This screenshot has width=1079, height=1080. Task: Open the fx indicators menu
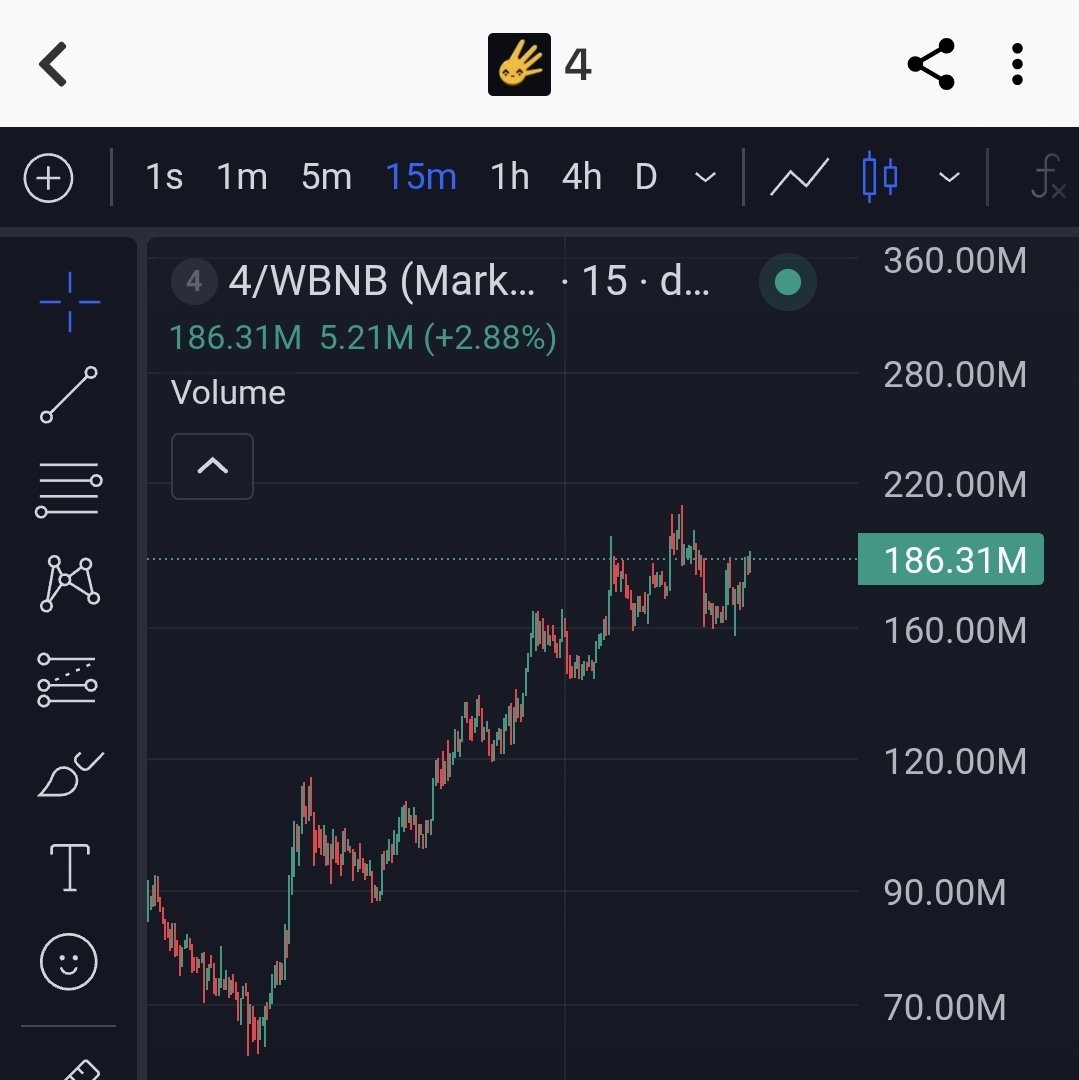click(1047, 178)
